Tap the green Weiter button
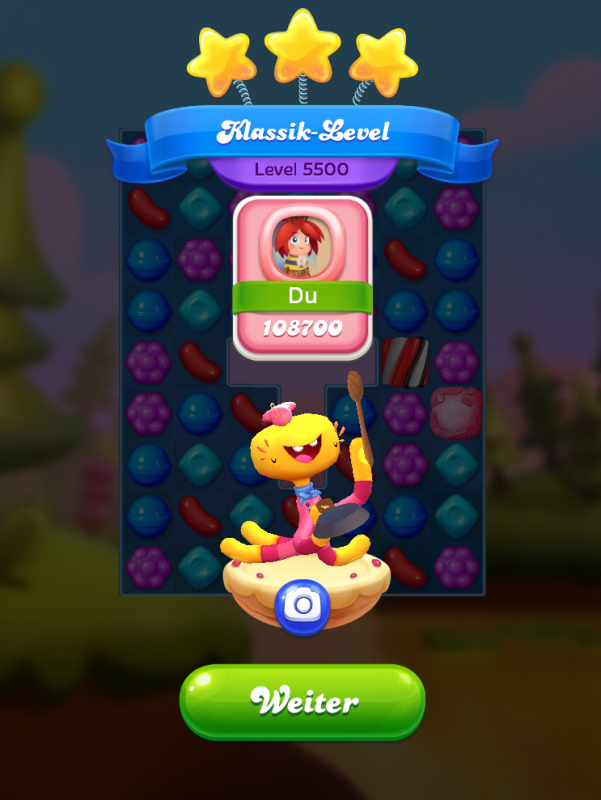The width and height of the screenshot is (601, 800). (x=302, y=702)
